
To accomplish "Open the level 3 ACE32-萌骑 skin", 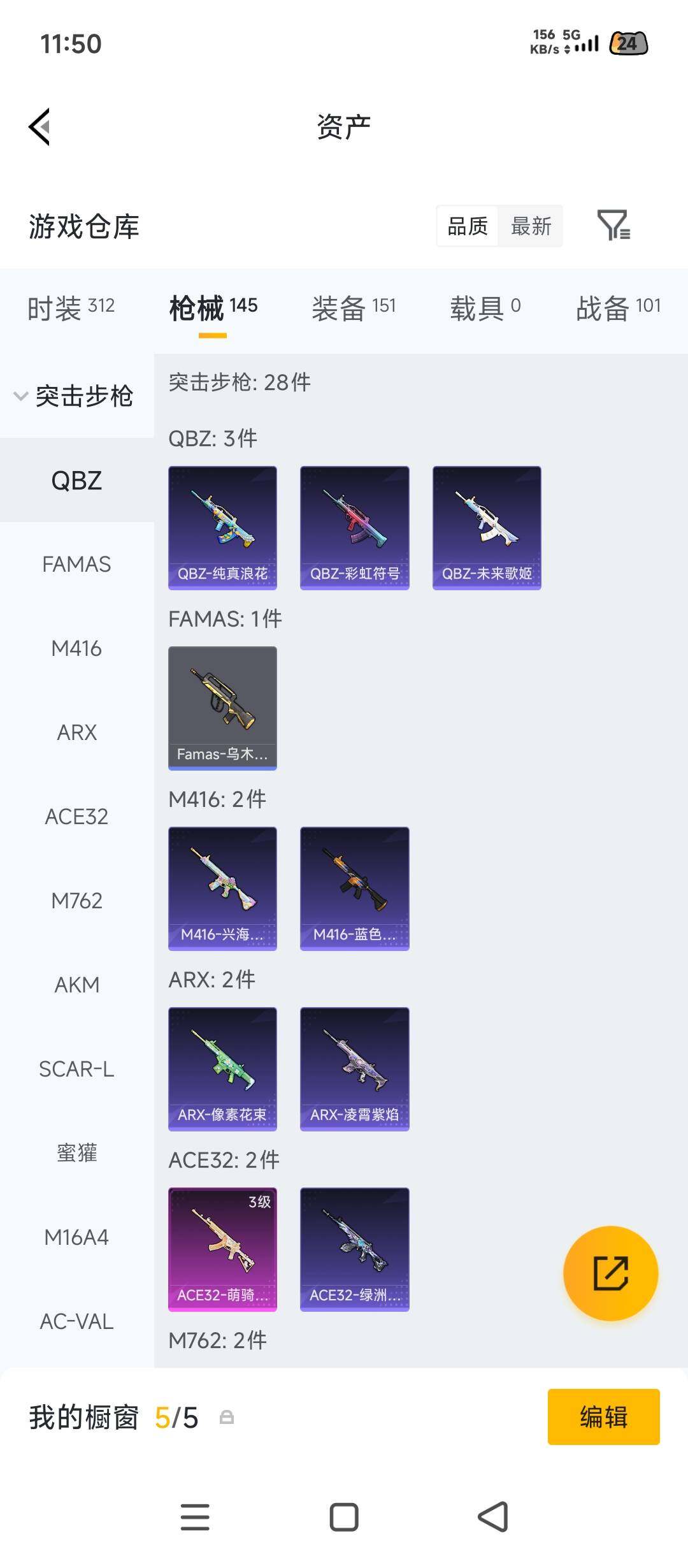I will point(222,1249).
